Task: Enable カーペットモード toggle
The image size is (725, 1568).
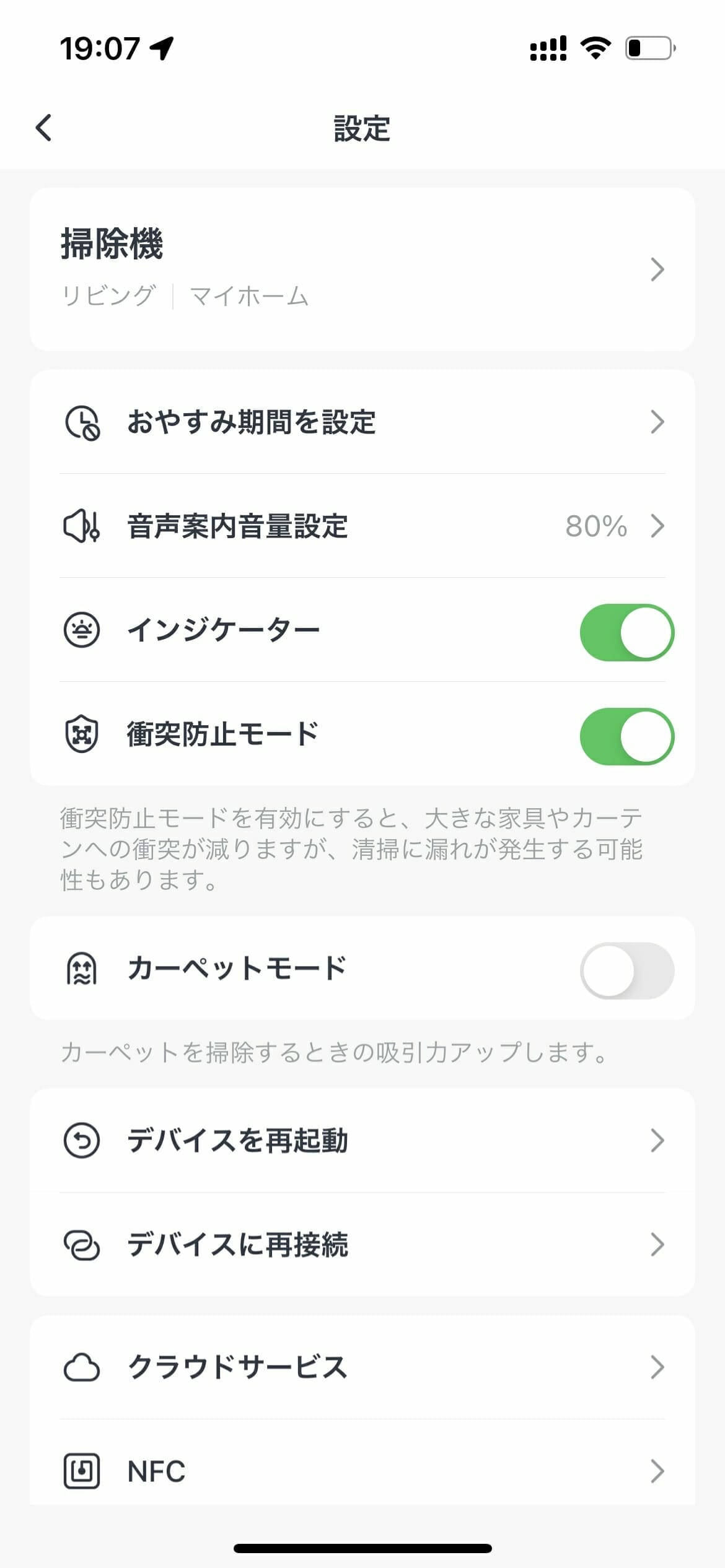Action: (x=627, y=970)
